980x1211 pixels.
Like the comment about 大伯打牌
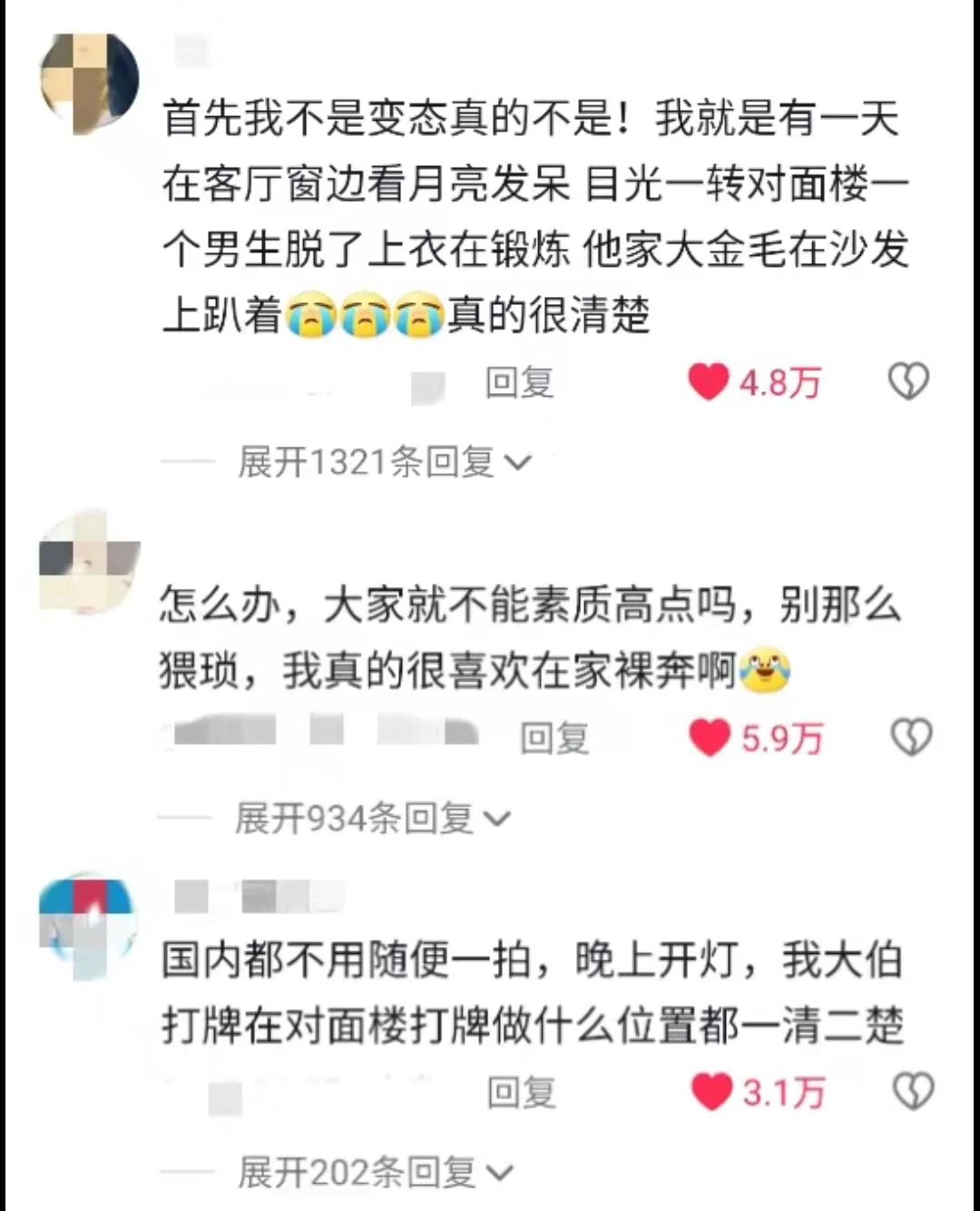tap(711, 1092)
